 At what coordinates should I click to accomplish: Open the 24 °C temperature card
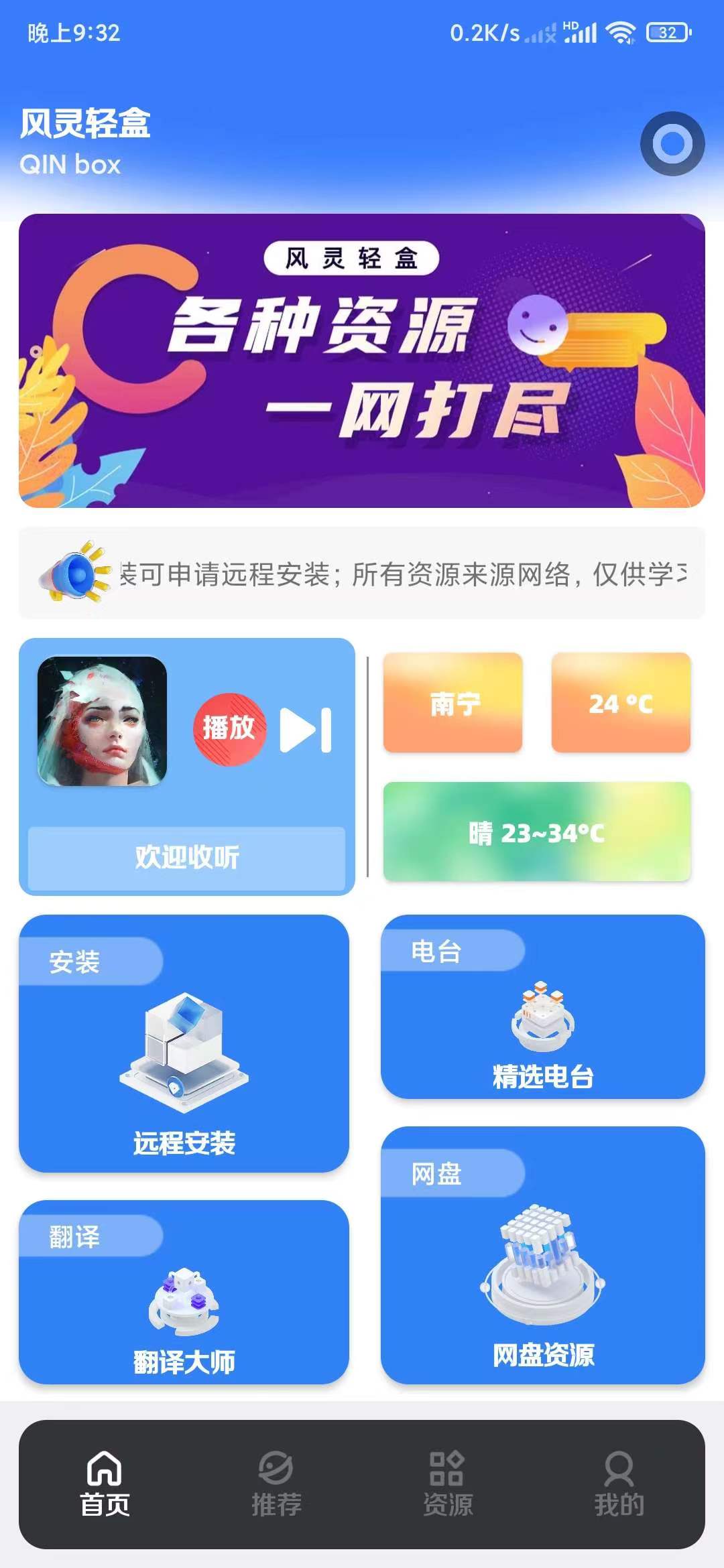pos(619,702)
